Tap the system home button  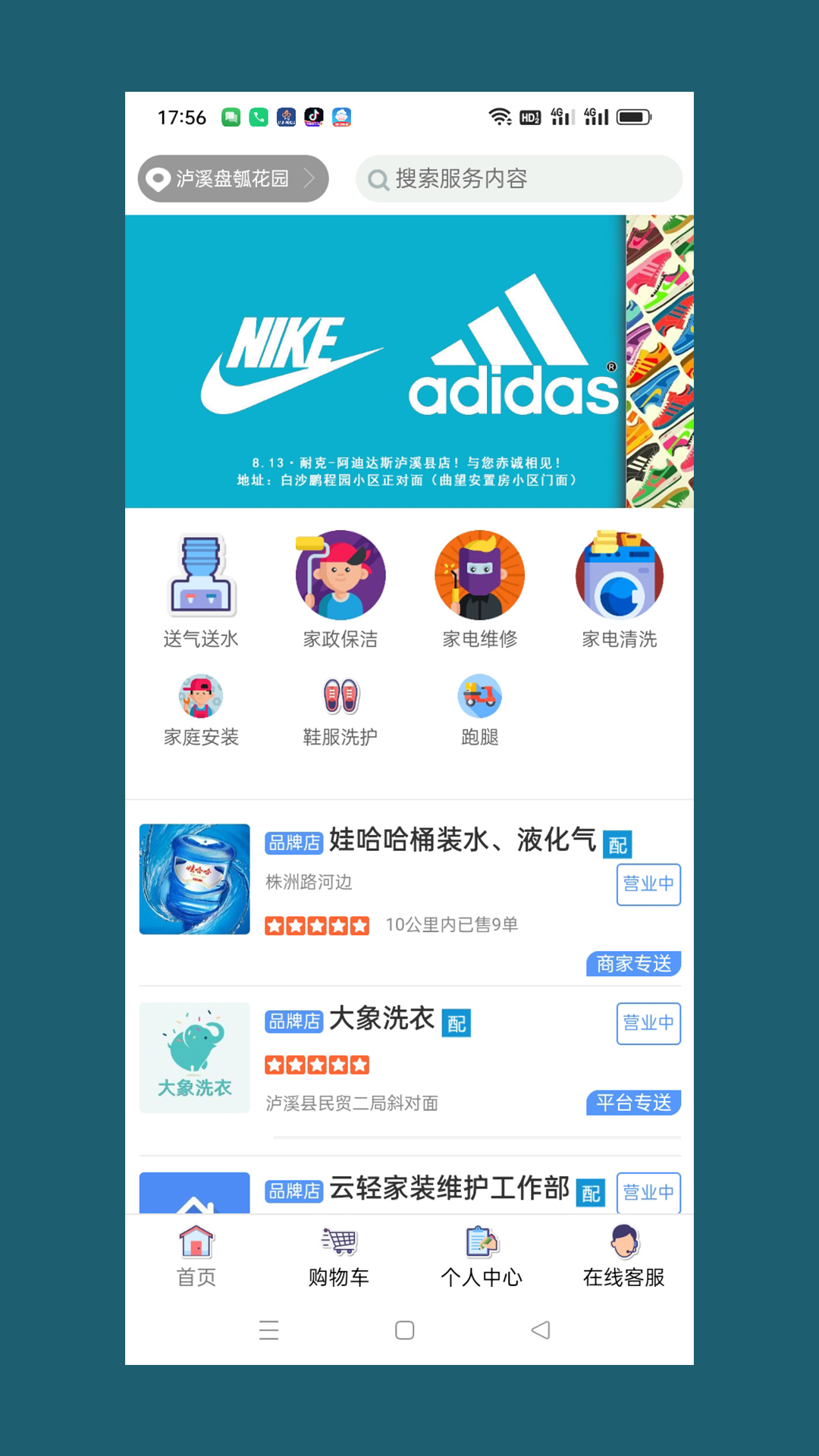405,1330
